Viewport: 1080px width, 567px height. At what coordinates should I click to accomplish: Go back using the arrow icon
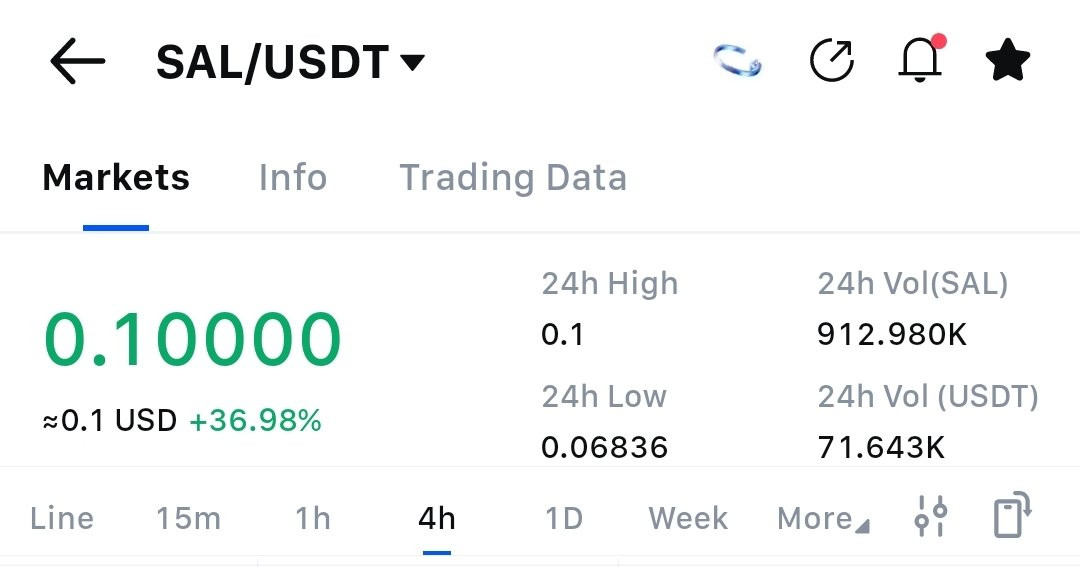(77, 63)
